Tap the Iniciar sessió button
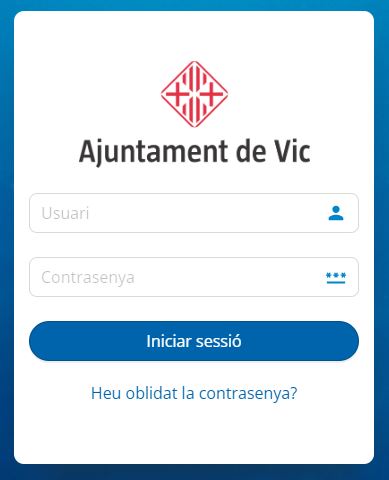 click(194, 341)
